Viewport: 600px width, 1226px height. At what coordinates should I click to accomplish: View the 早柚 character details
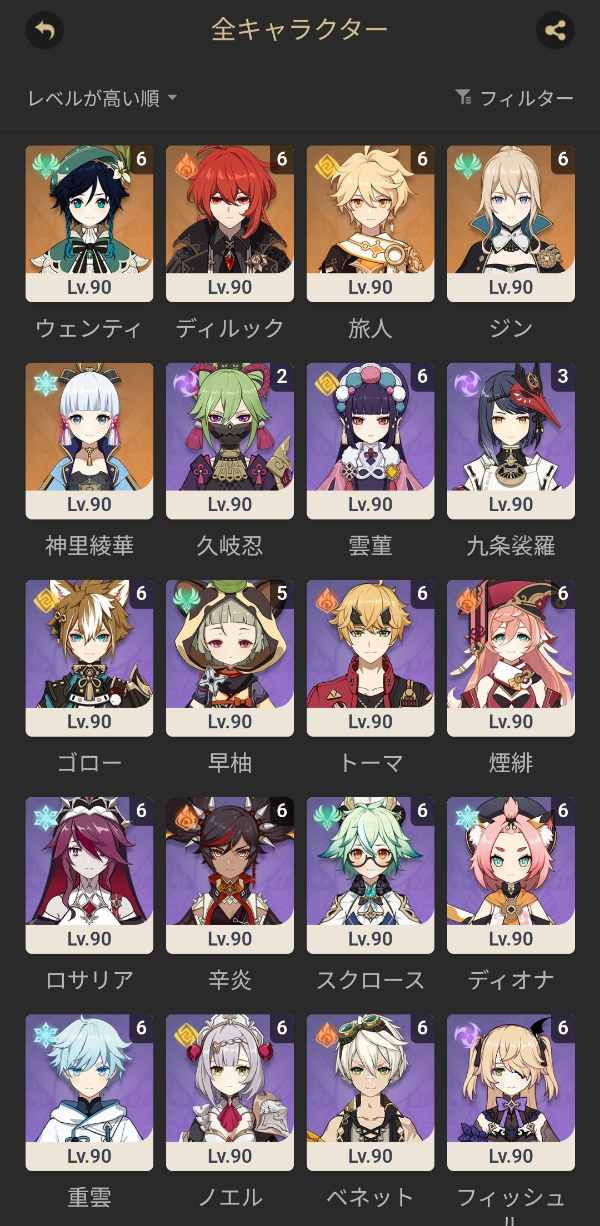click(x=230, y=657)
